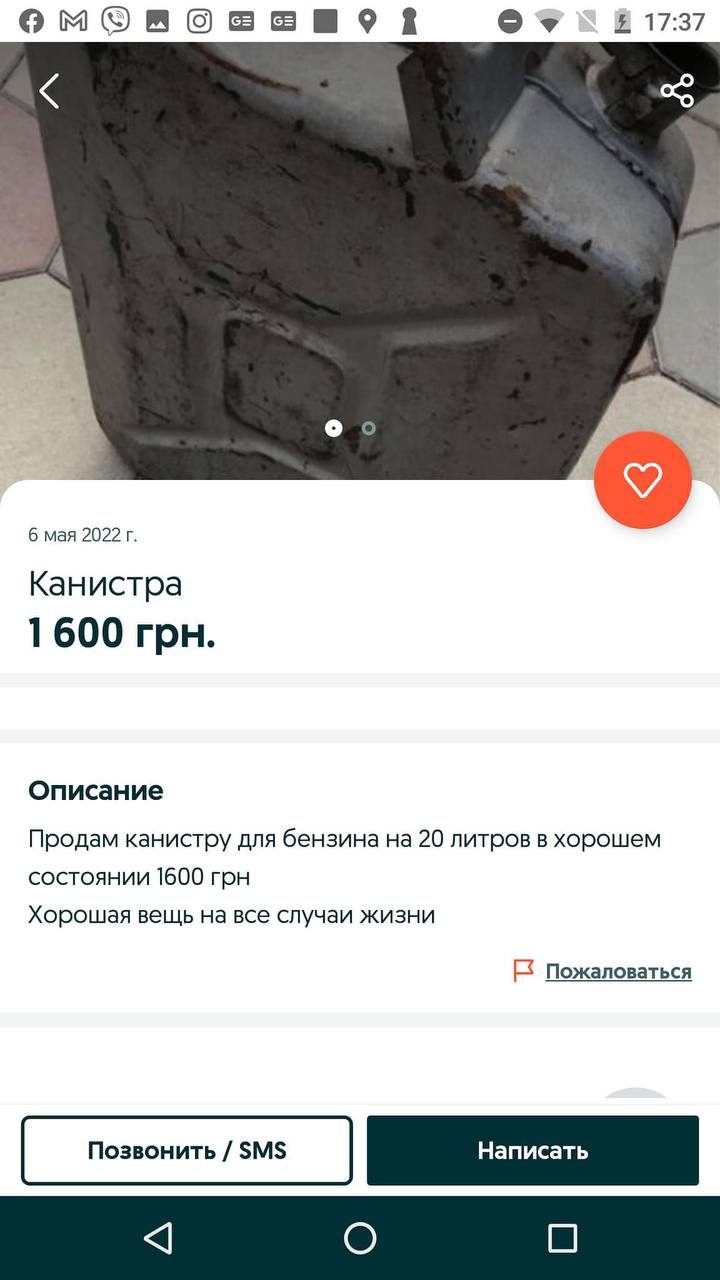Message the seller with Написать
Image resolution: width=720 pixels, height=1280 pixels.
pyautogui.click(x=532, y=1150)
